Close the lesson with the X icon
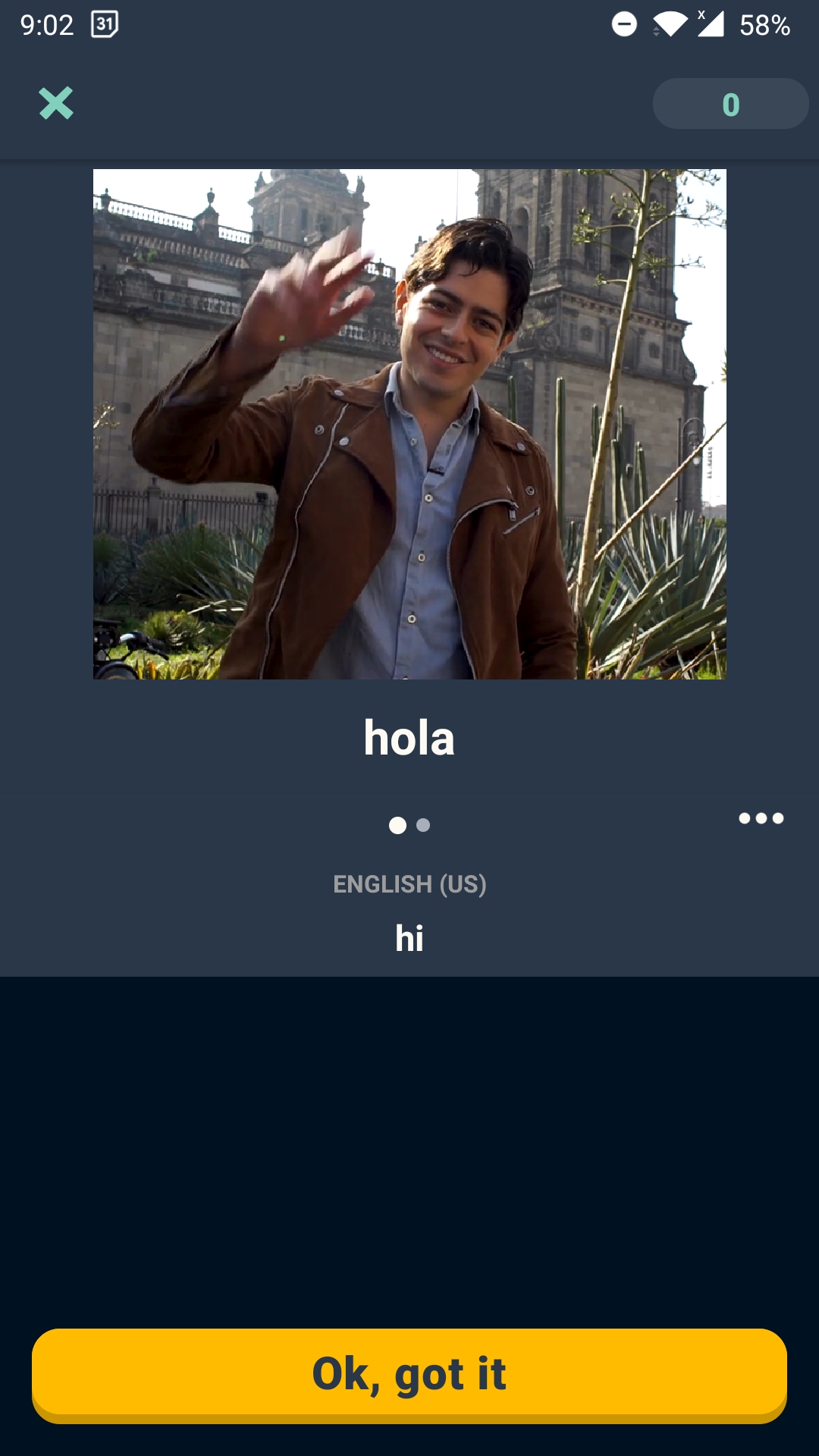 (x=56, y=103)
